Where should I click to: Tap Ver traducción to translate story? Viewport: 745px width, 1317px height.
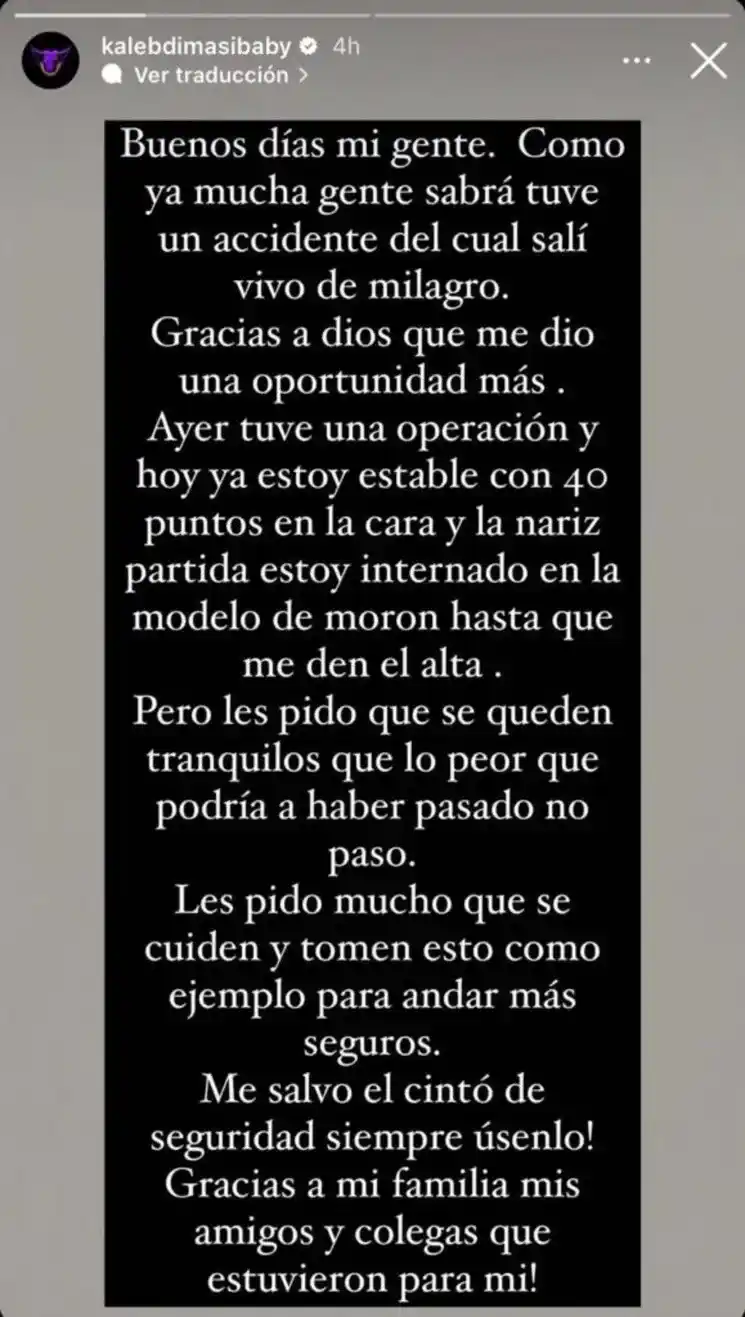pyautogui.click(x=210, y=74)
